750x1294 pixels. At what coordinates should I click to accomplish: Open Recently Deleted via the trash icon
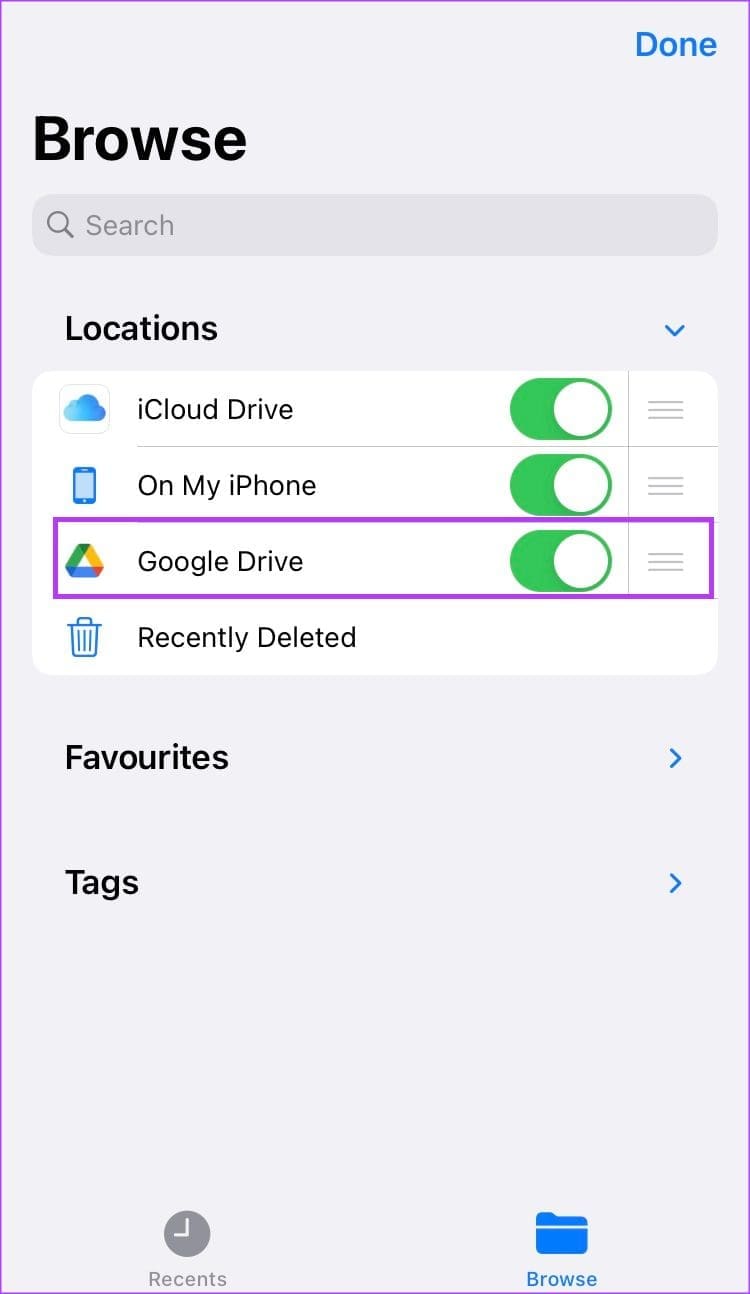(84, 637)
